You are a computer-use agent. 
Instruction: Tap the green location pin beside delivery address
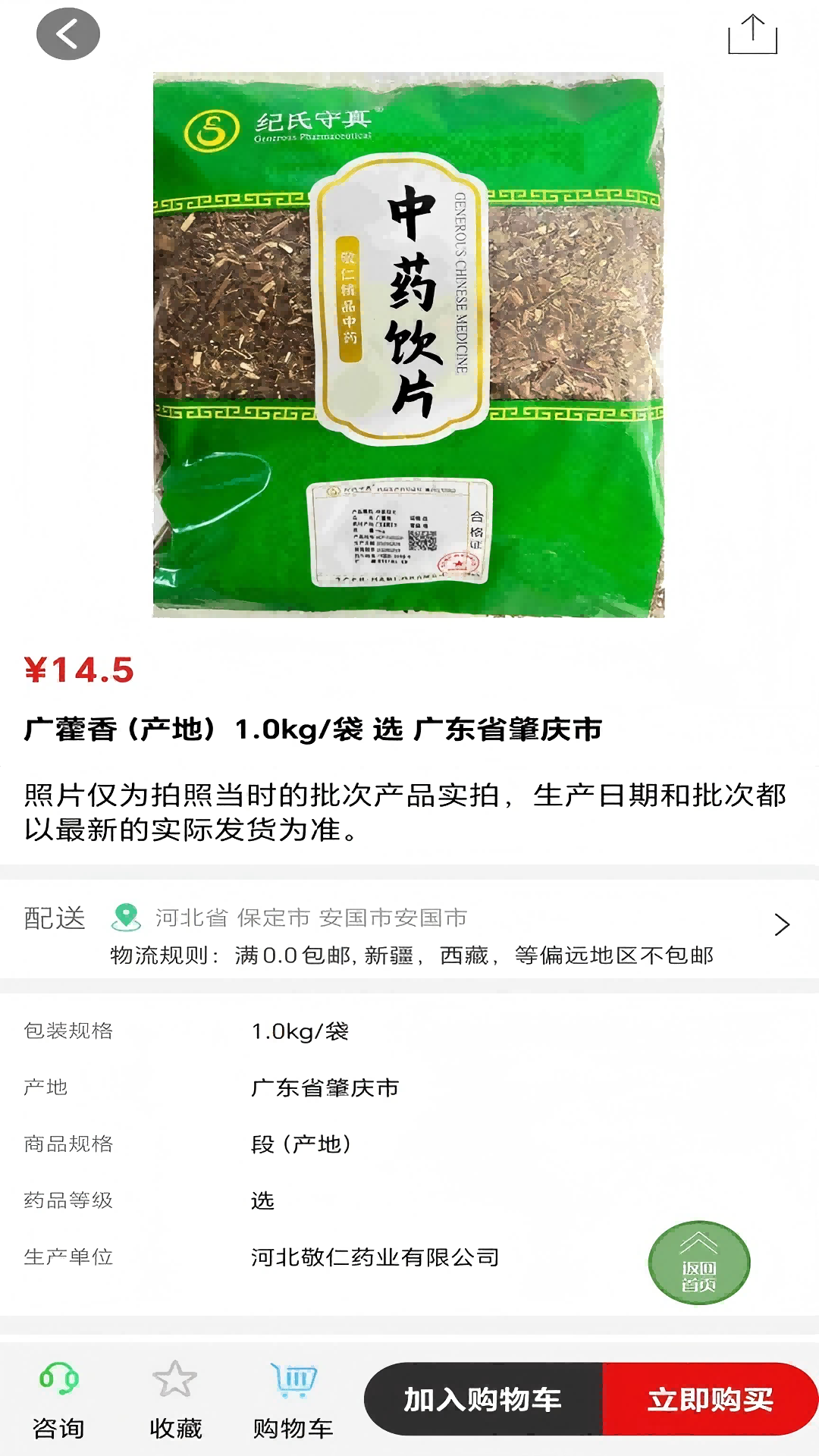coord(124,917)
